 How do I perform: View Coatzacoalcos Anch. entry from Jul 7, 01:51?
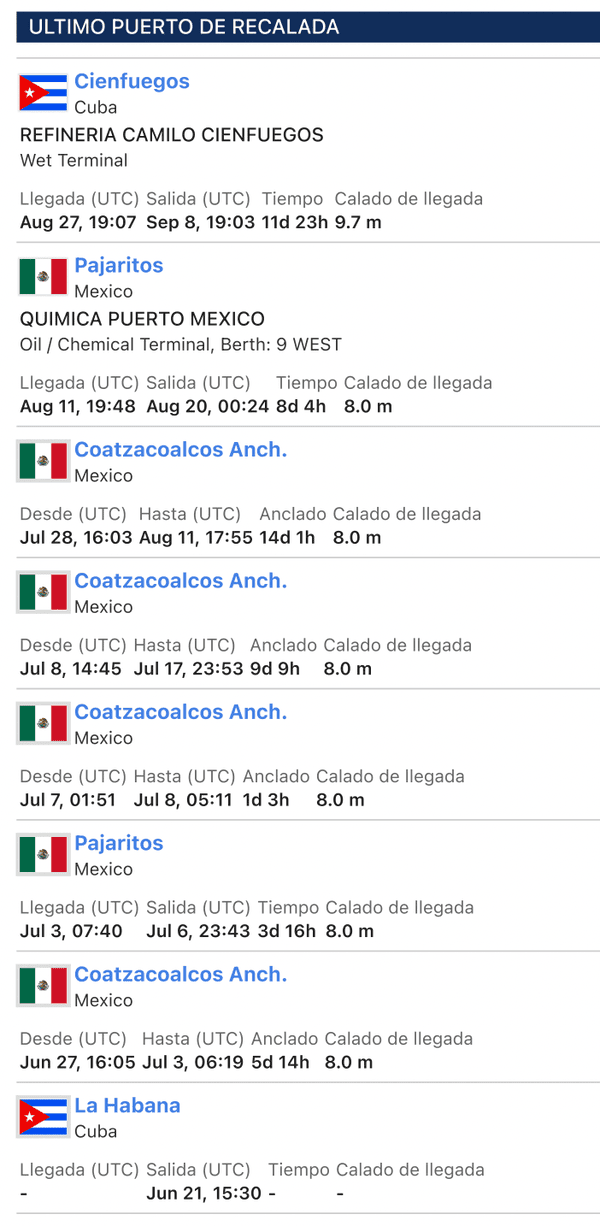tap(180, 712)
